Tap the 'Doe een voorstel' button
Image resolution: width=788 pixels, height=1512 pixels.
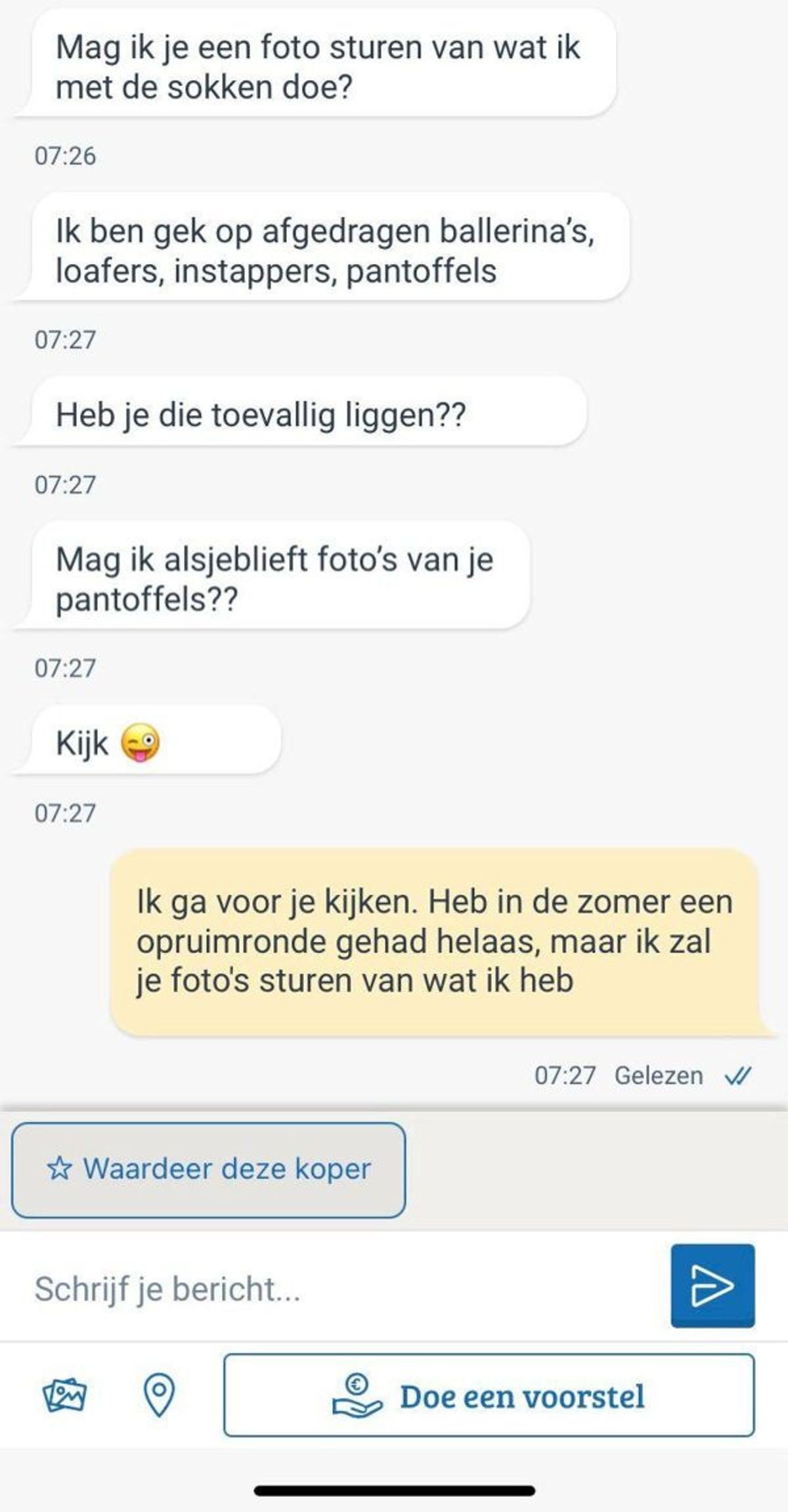489,1395
